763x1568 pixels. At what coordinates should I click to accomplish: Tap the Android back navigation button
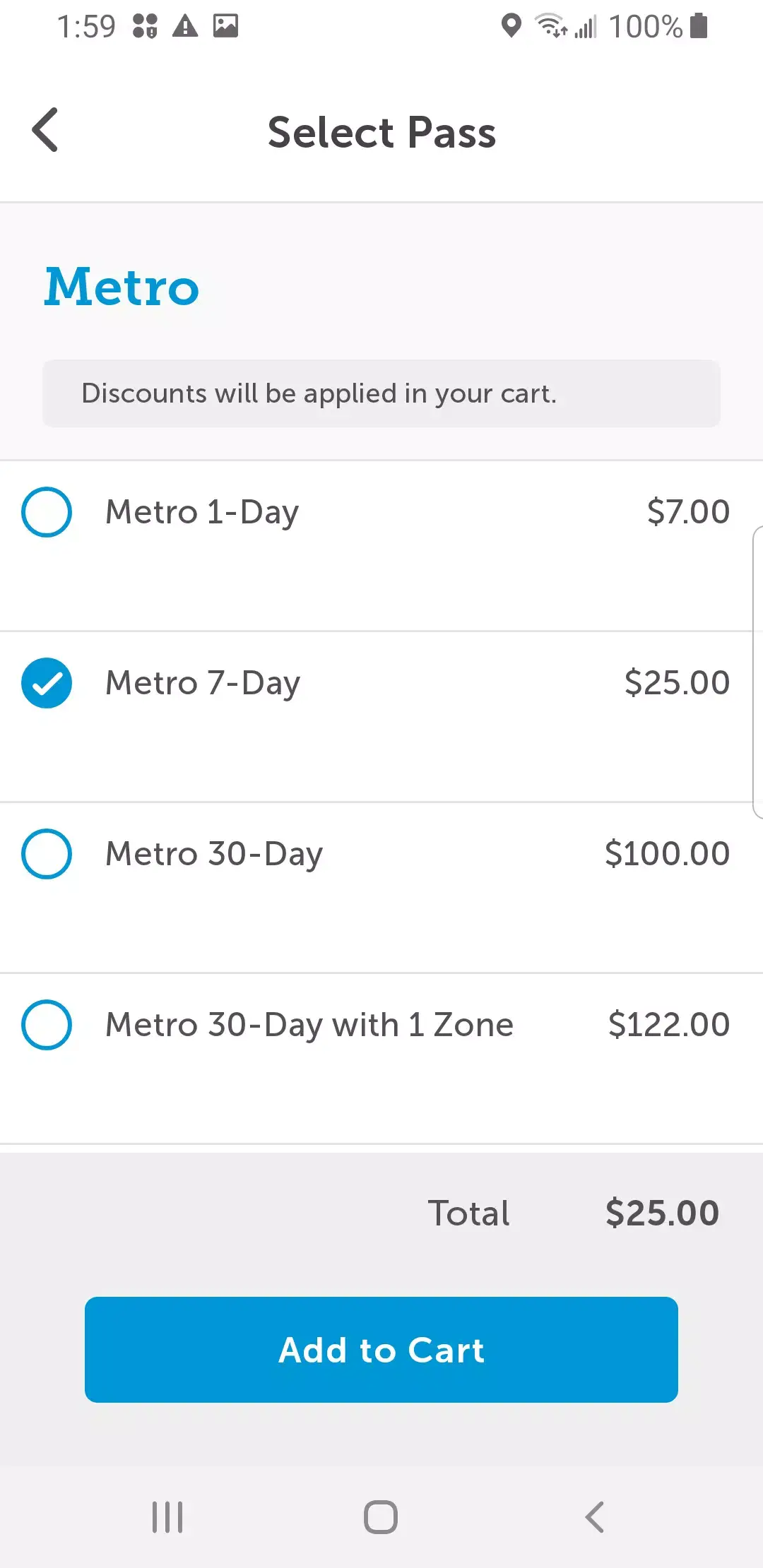click(593, 1514)
